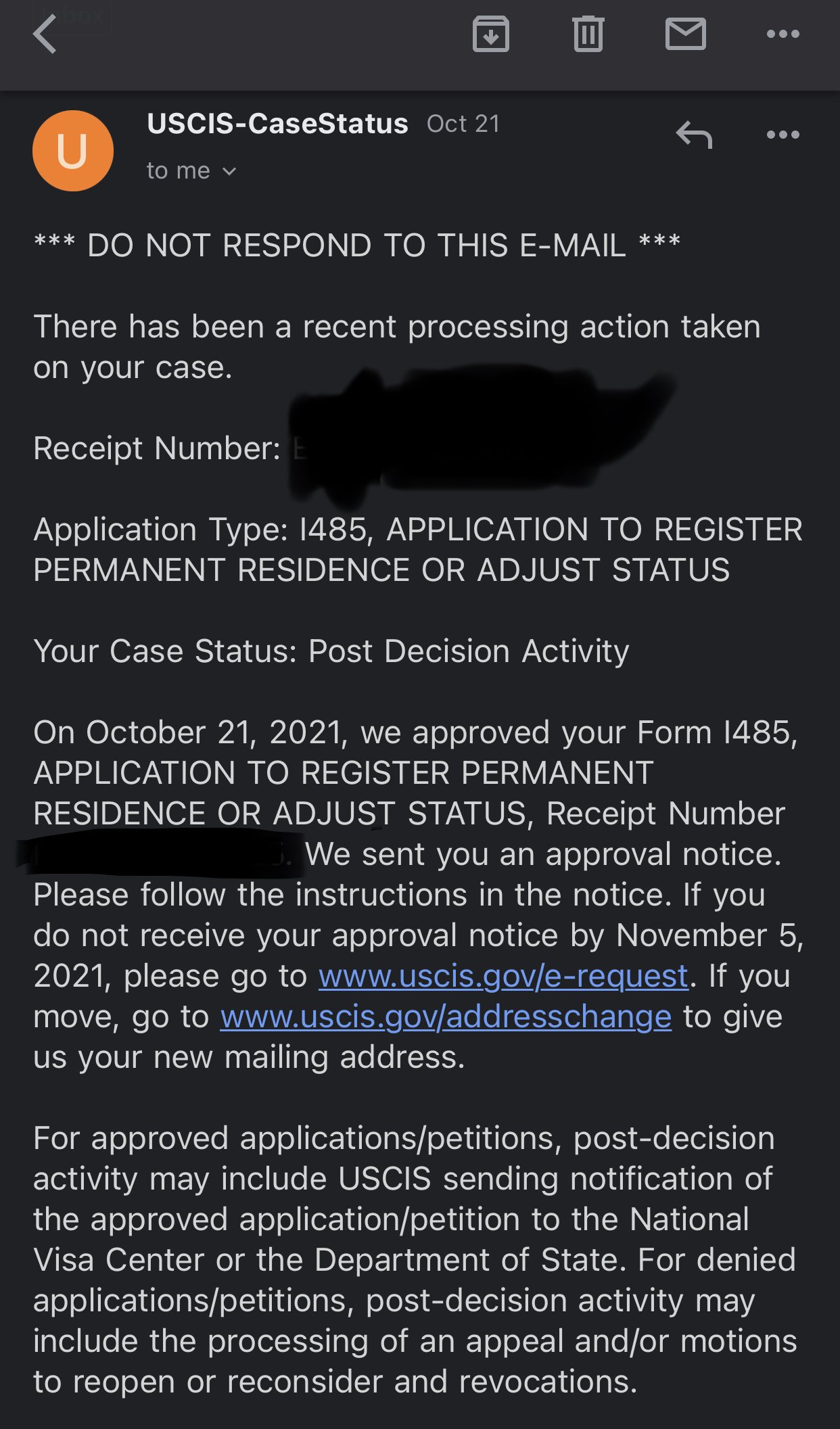Mark email as unread with envelope icon

point(685,34)
